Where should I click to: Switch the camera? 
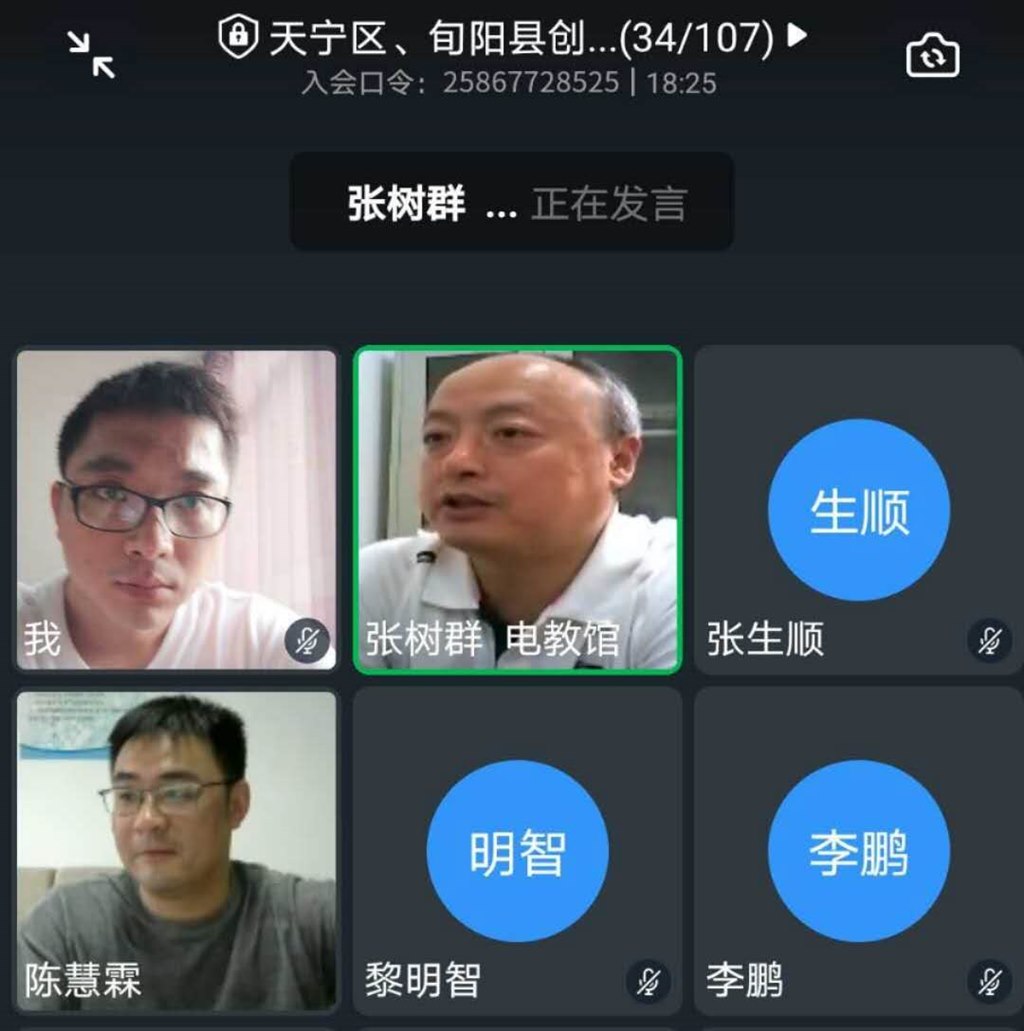932,56
